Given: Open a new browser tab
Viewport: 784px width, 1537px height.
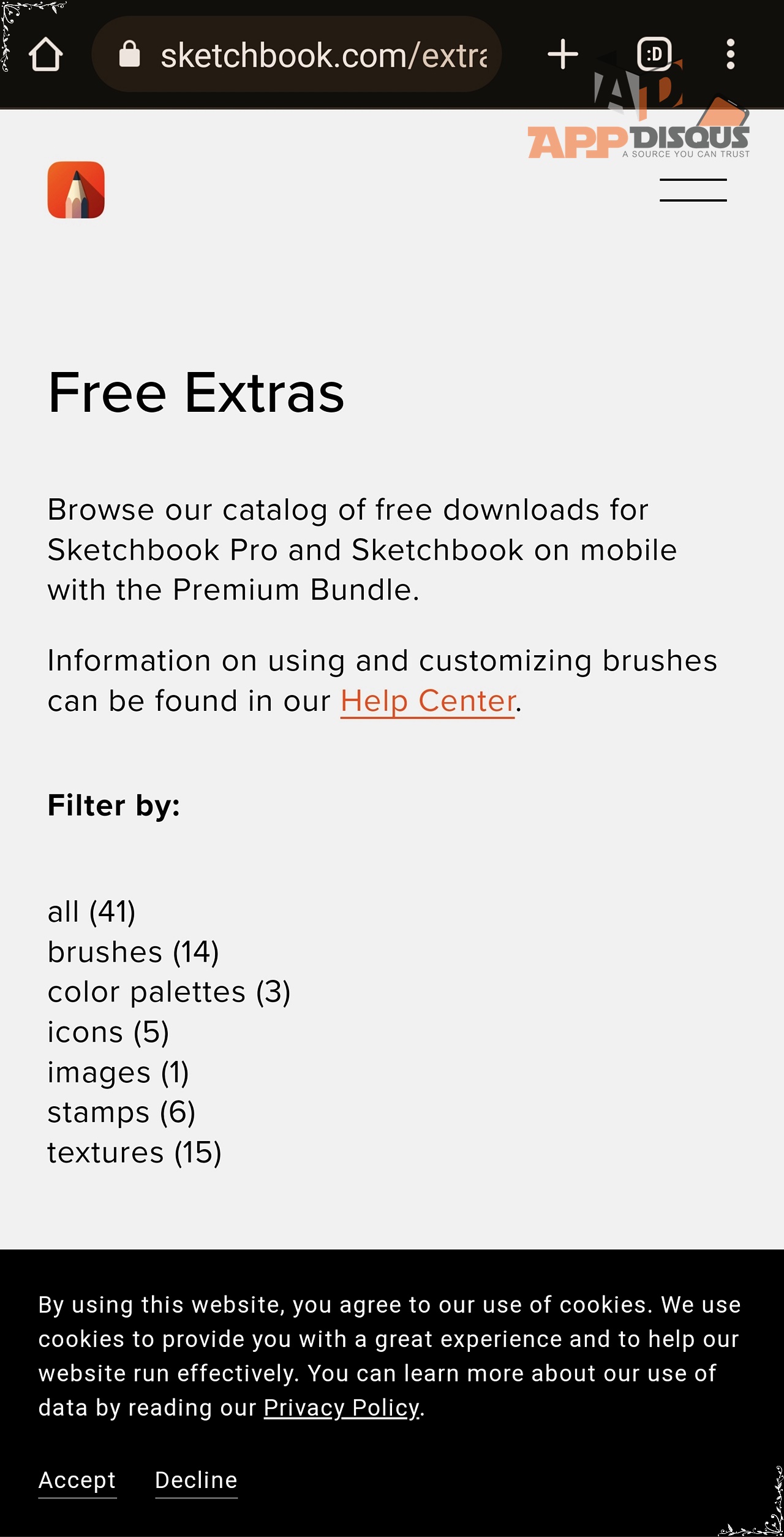Looking at the screenshot, I should (x=562, y=55).
